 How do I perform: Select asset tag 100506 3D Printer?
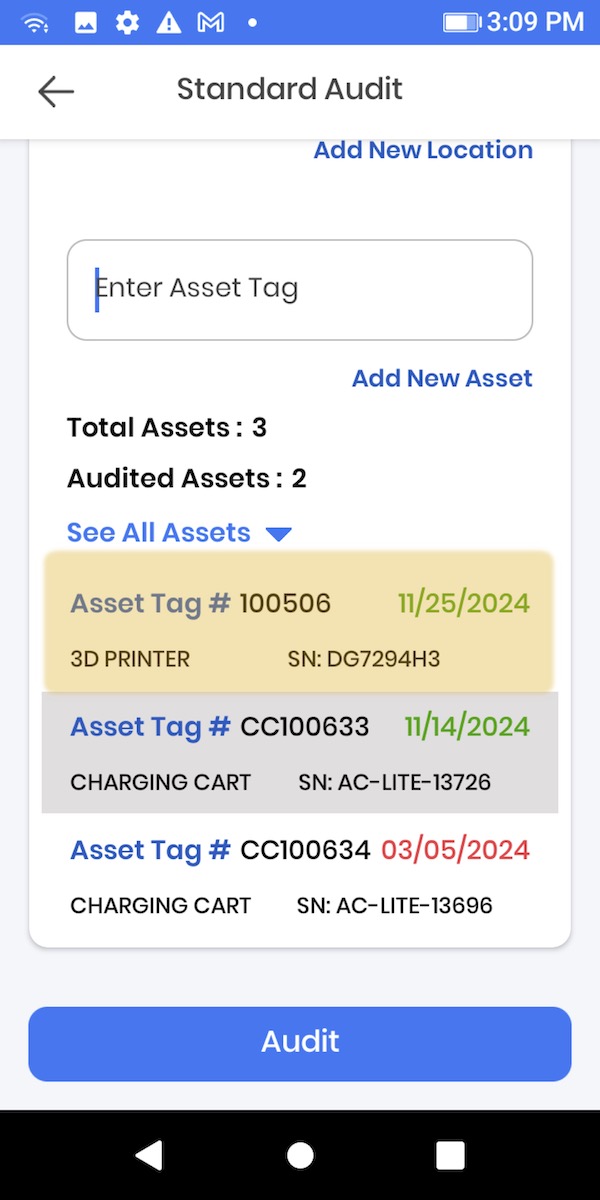pyautogui.click(x=299, y=622)
